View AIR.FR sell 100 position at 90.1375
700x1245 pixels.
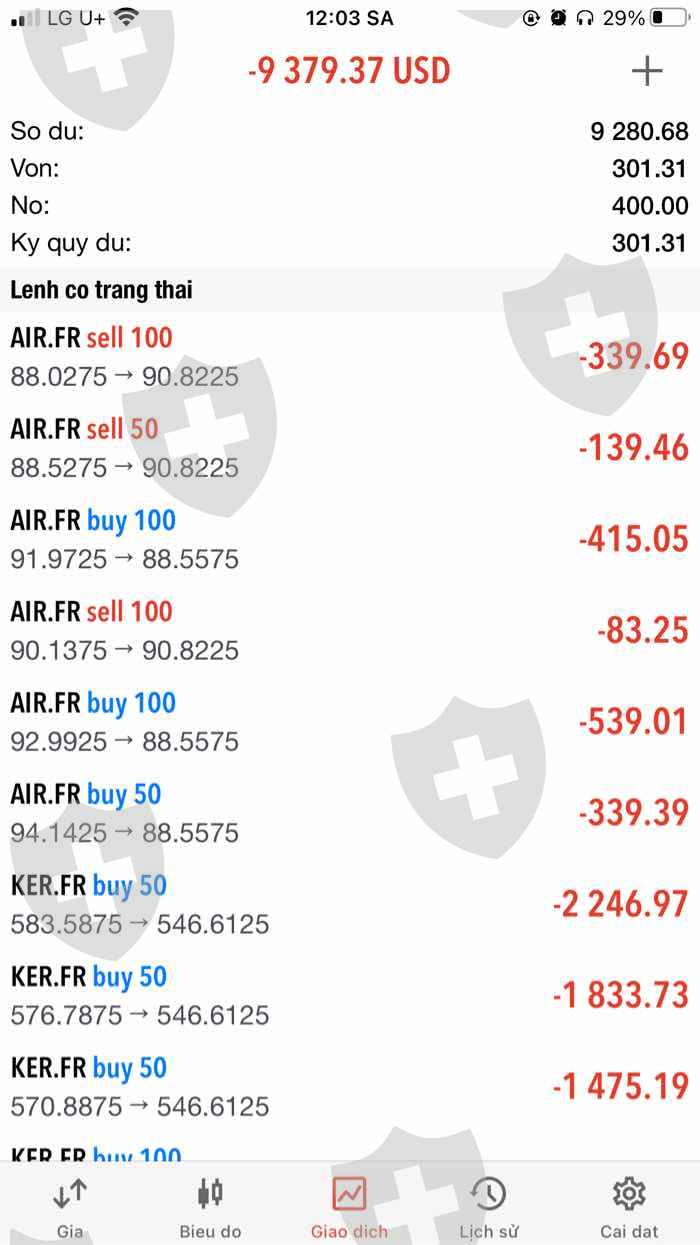pyautogui.click(x=350, y=631)
